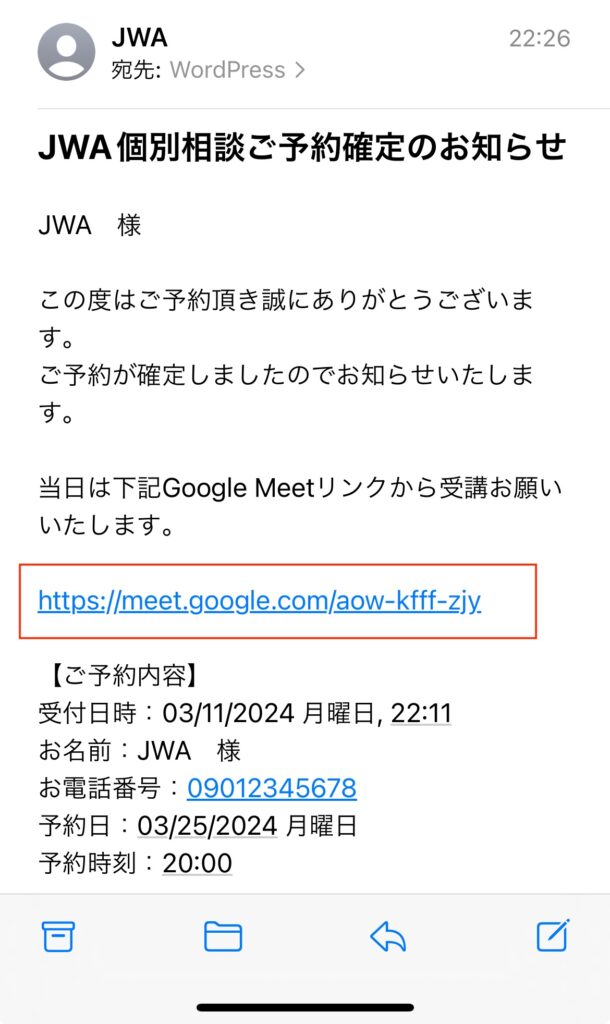Screen dimensions: 610x1024
Task: Tap the phone number 09012345678
Action: coord(272,788)
